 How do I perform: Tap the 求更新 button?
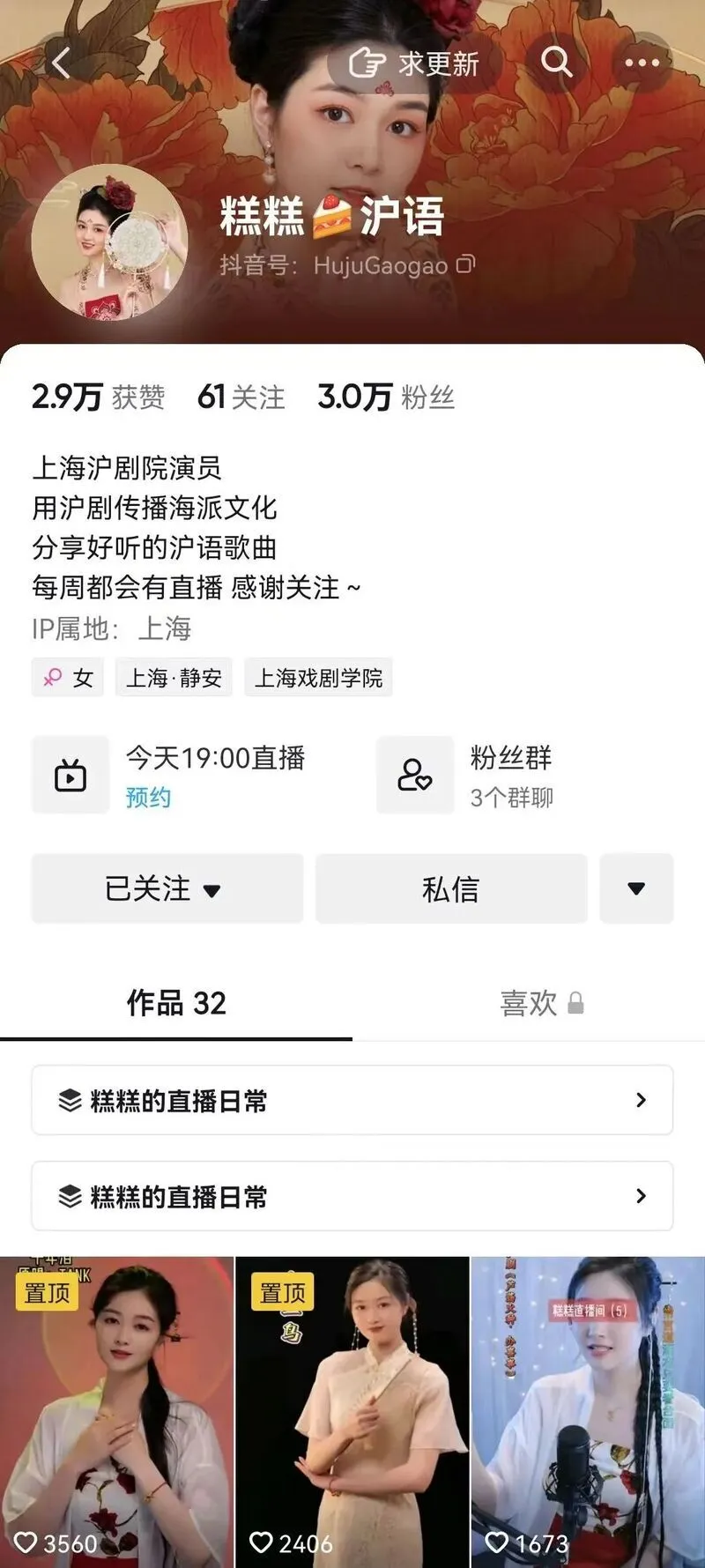click(x=414, y=63)
